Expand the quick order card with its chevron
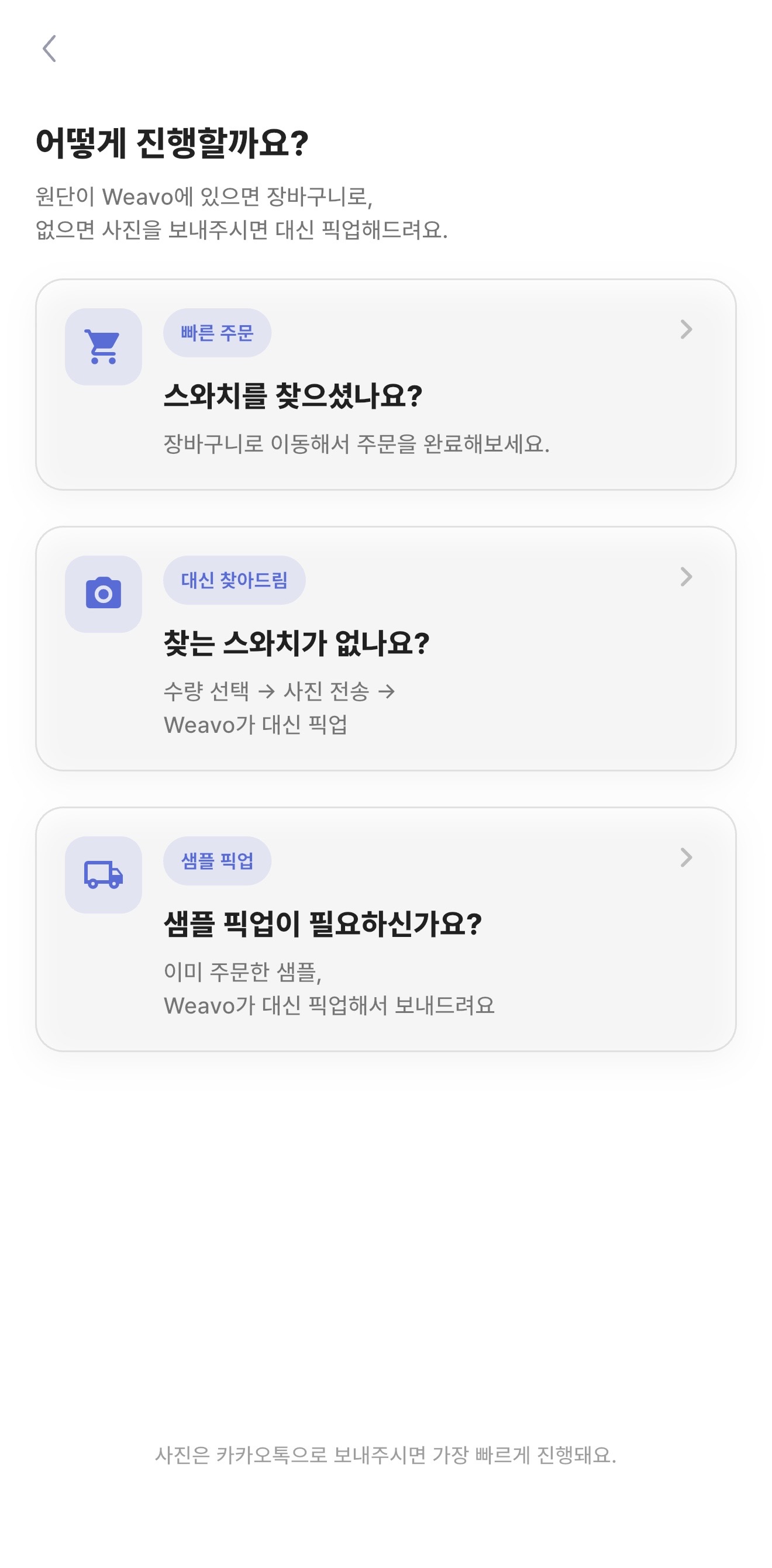The image size is (772, 1568). [687, 329]
